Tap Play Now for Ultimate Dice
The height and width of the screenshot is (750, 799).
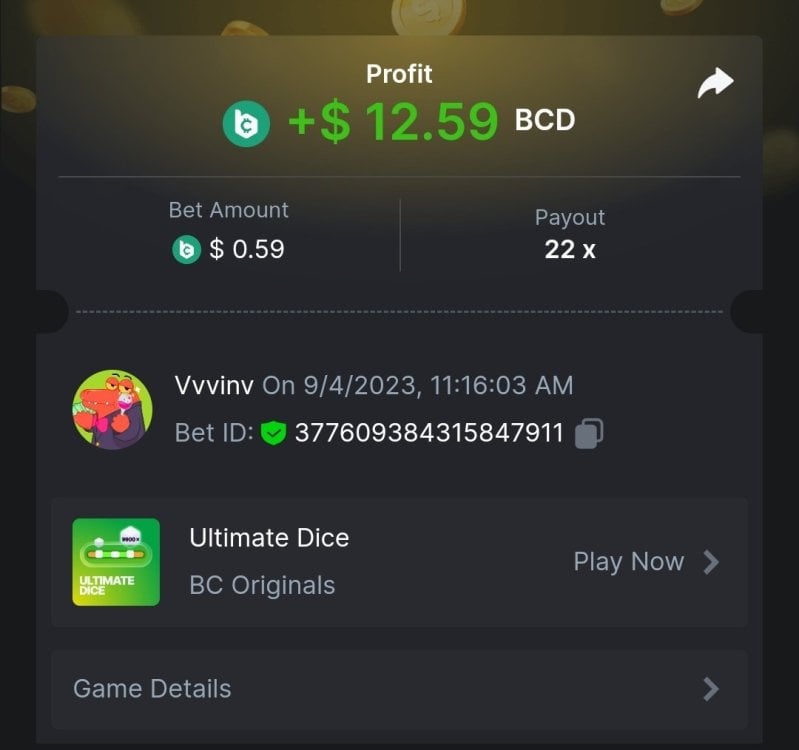645,562
